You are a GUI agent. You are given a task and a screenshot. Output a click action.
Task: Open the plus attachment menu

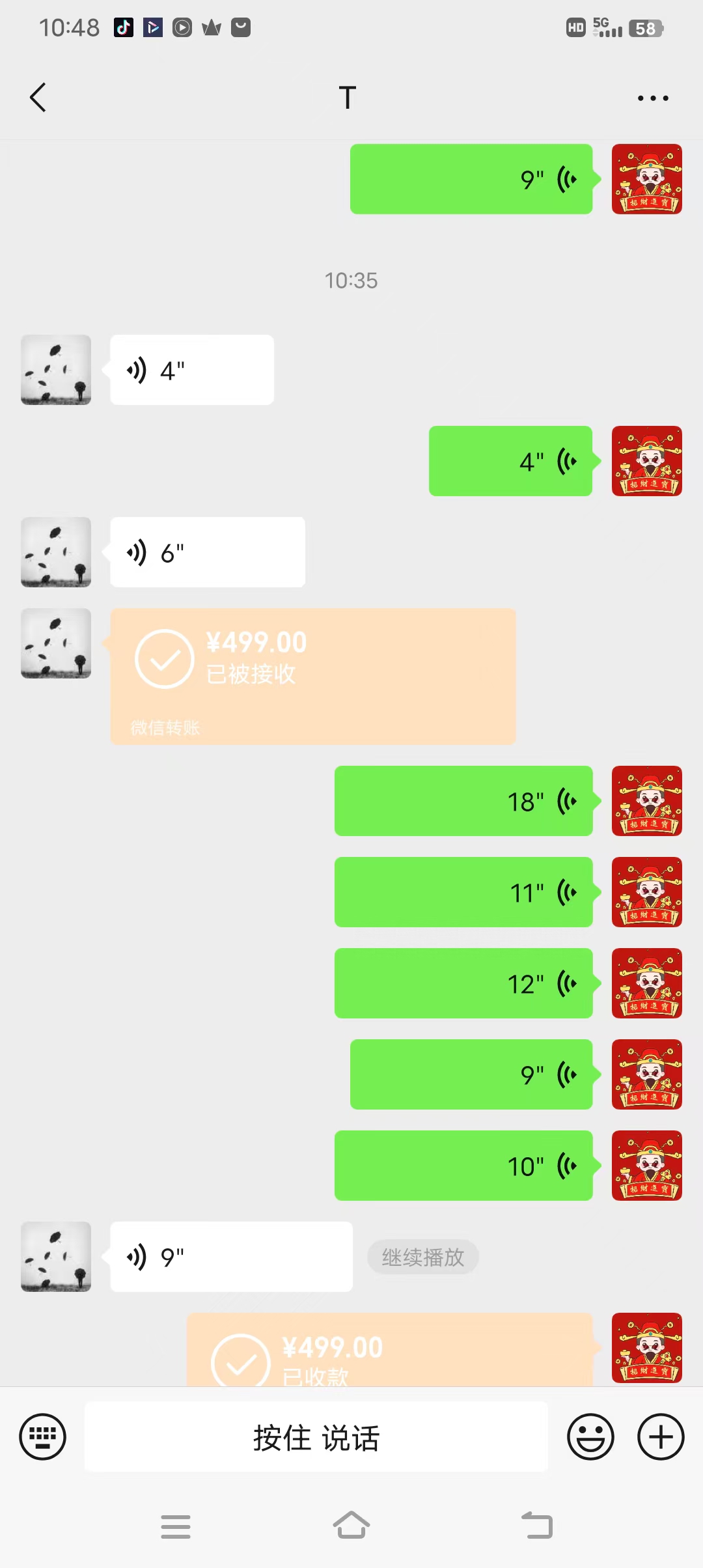tap(661, 1436)
